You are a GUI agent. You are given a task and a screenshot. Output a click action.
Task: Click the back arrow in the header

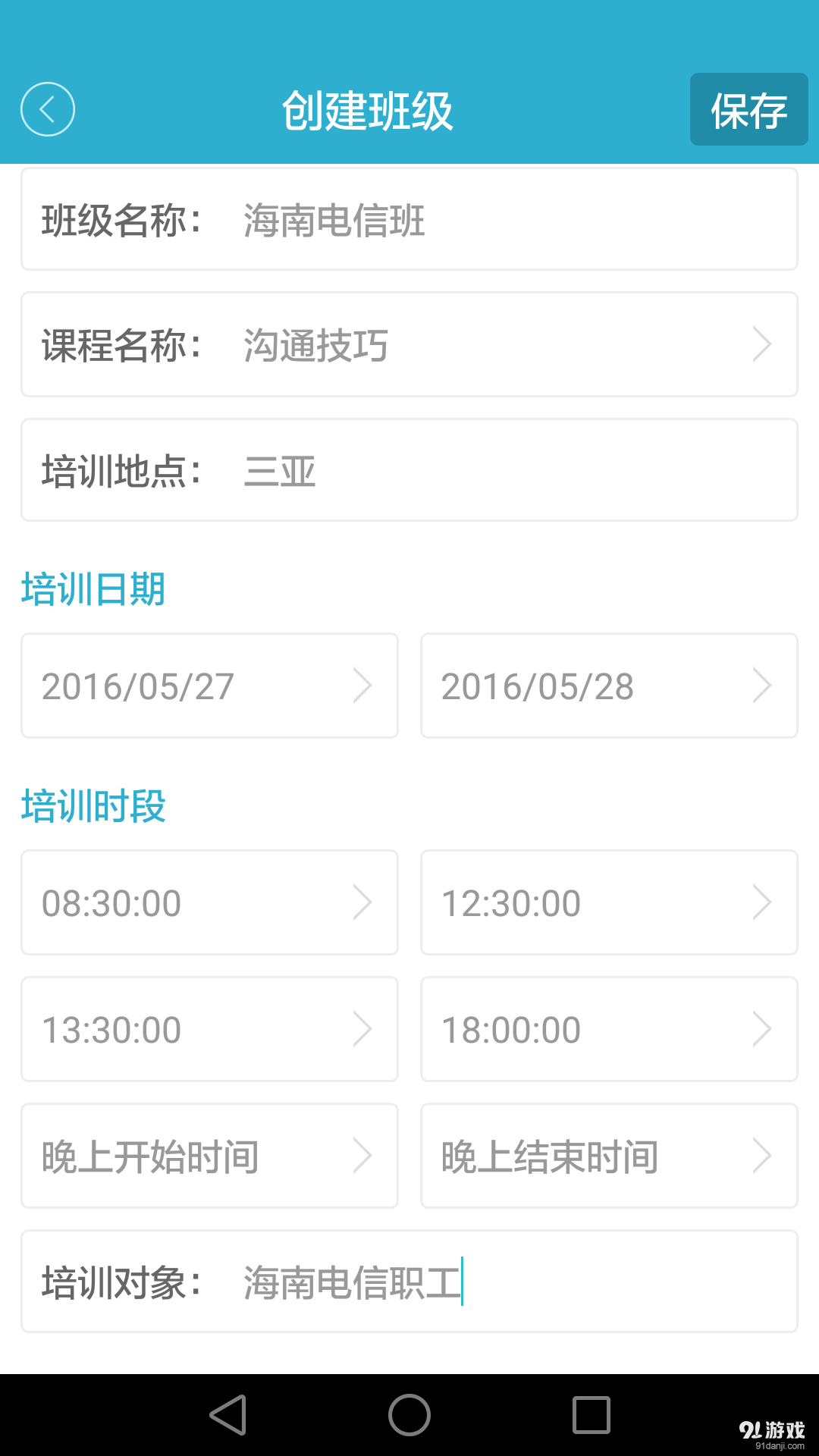click(x=47, y=108)
